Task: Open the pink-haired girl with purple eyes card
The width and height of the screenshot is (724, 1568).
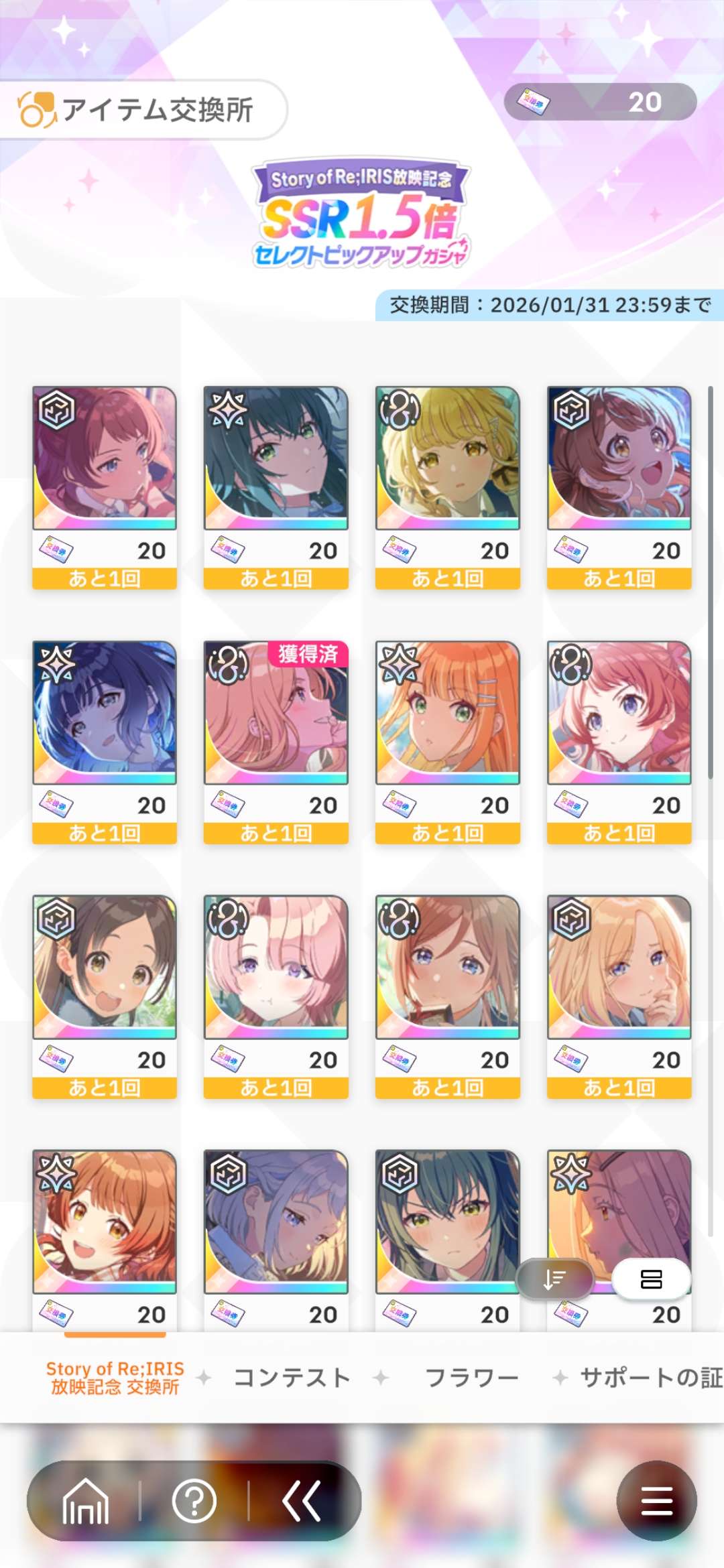Action: click(276, 968)
